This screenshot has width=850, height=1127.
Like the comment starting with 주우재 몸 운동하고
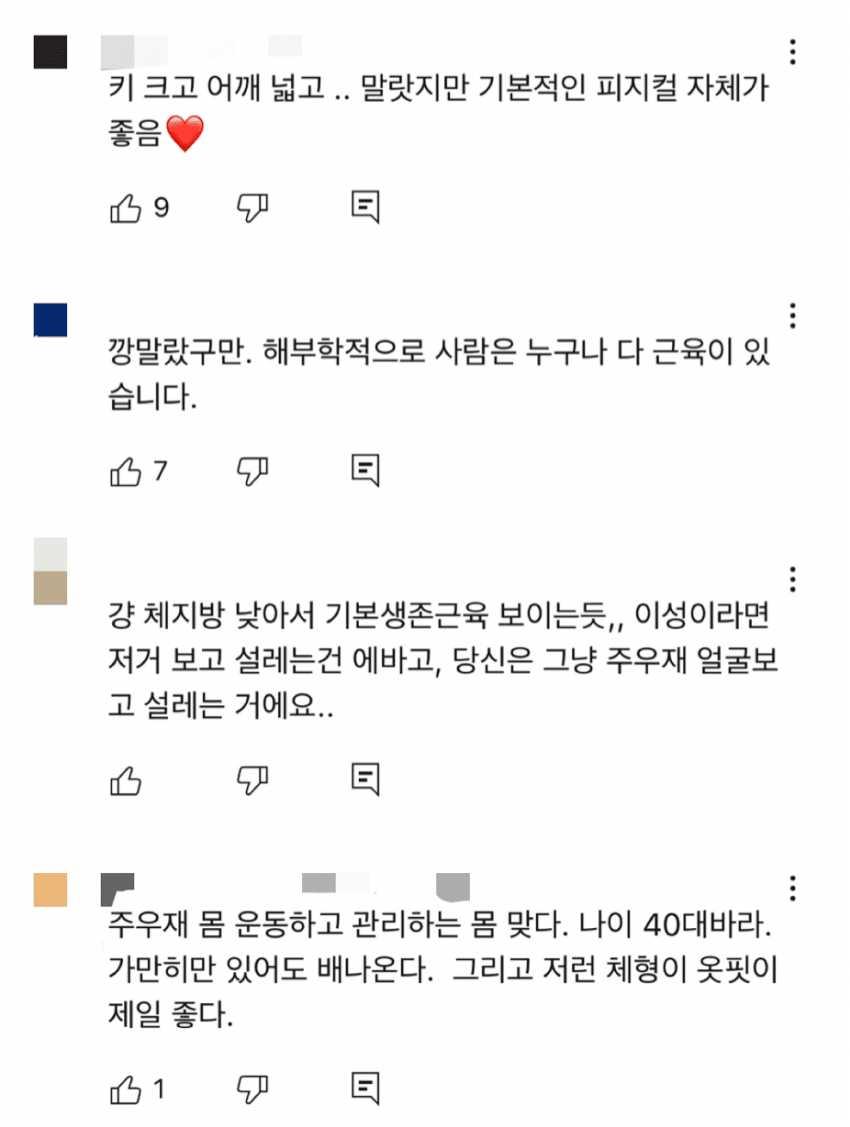coord(125,1089)
